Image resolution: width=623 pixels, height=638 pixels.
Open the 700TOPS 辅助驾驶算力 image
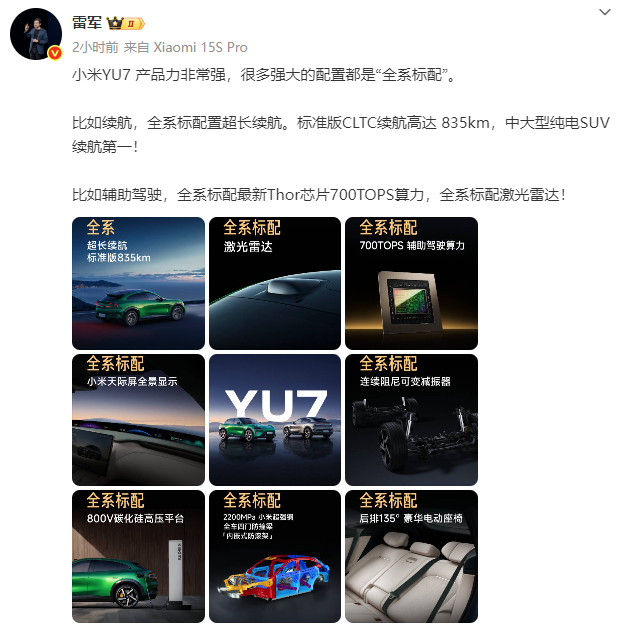(x=410, y=283)
